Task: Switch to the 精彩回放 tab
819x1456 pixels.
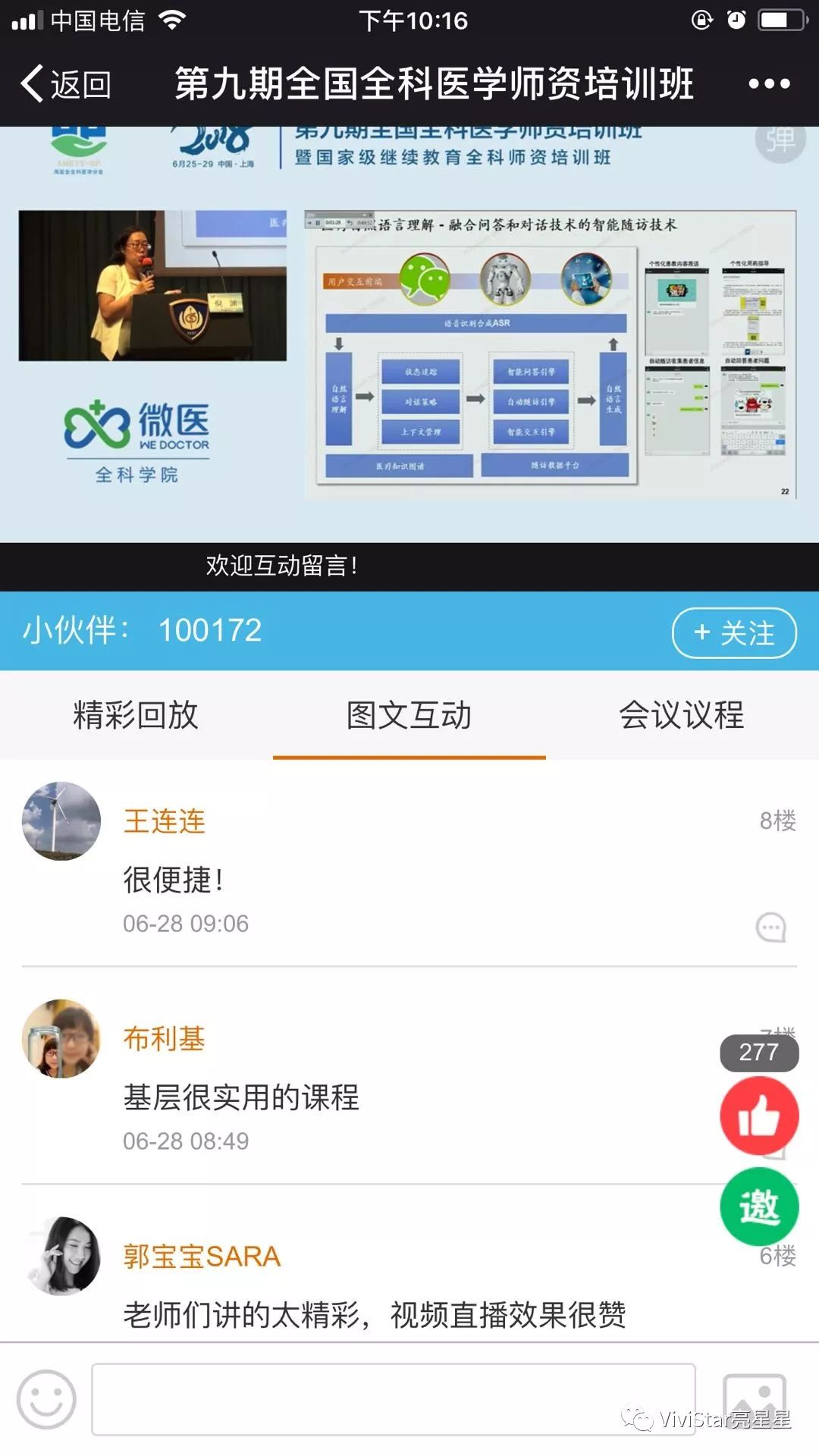Action: point(136,715)
